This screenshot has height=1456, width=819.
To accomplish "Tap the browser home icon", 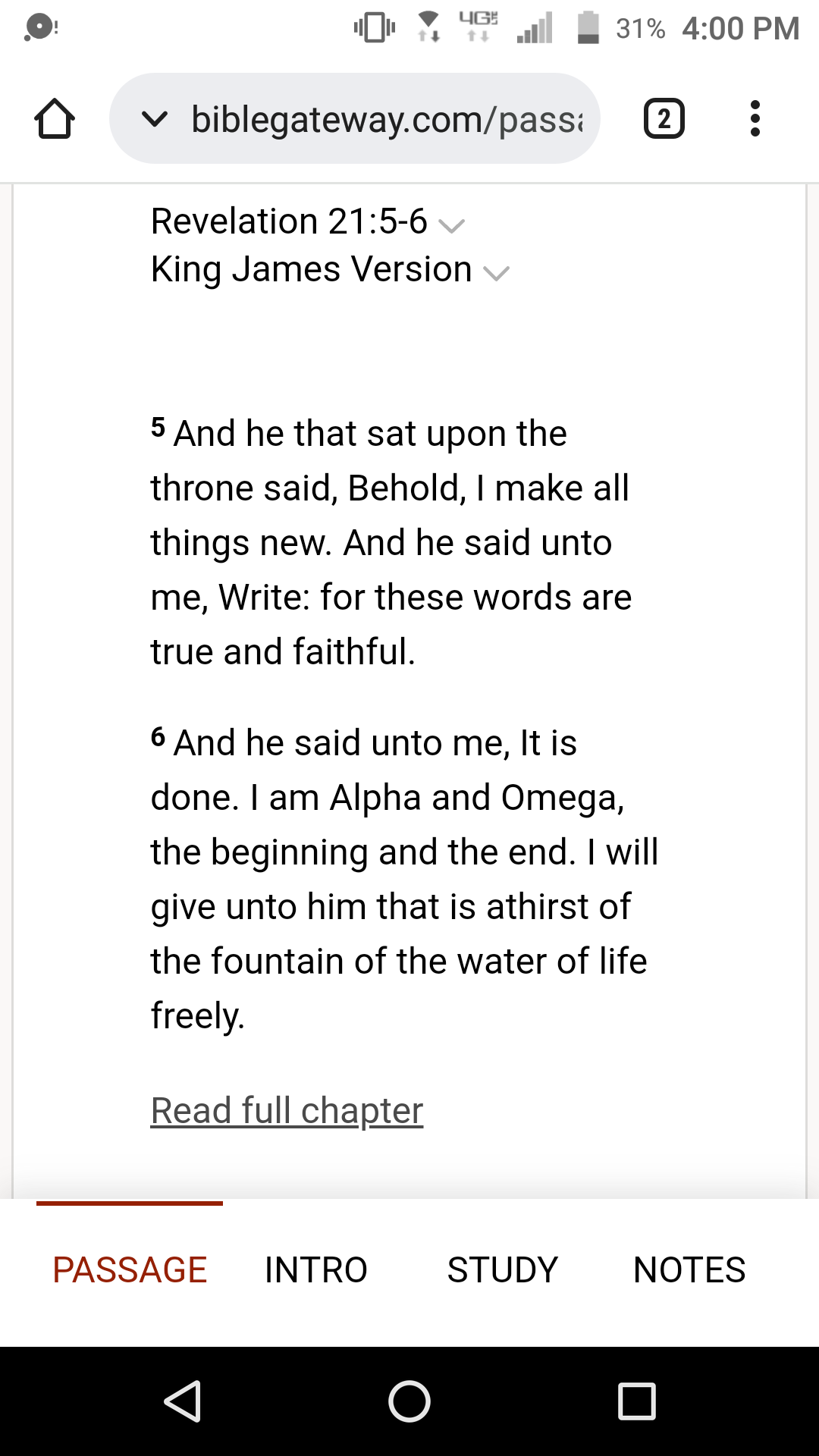I will pyautogui.click(x=55, y=119).
